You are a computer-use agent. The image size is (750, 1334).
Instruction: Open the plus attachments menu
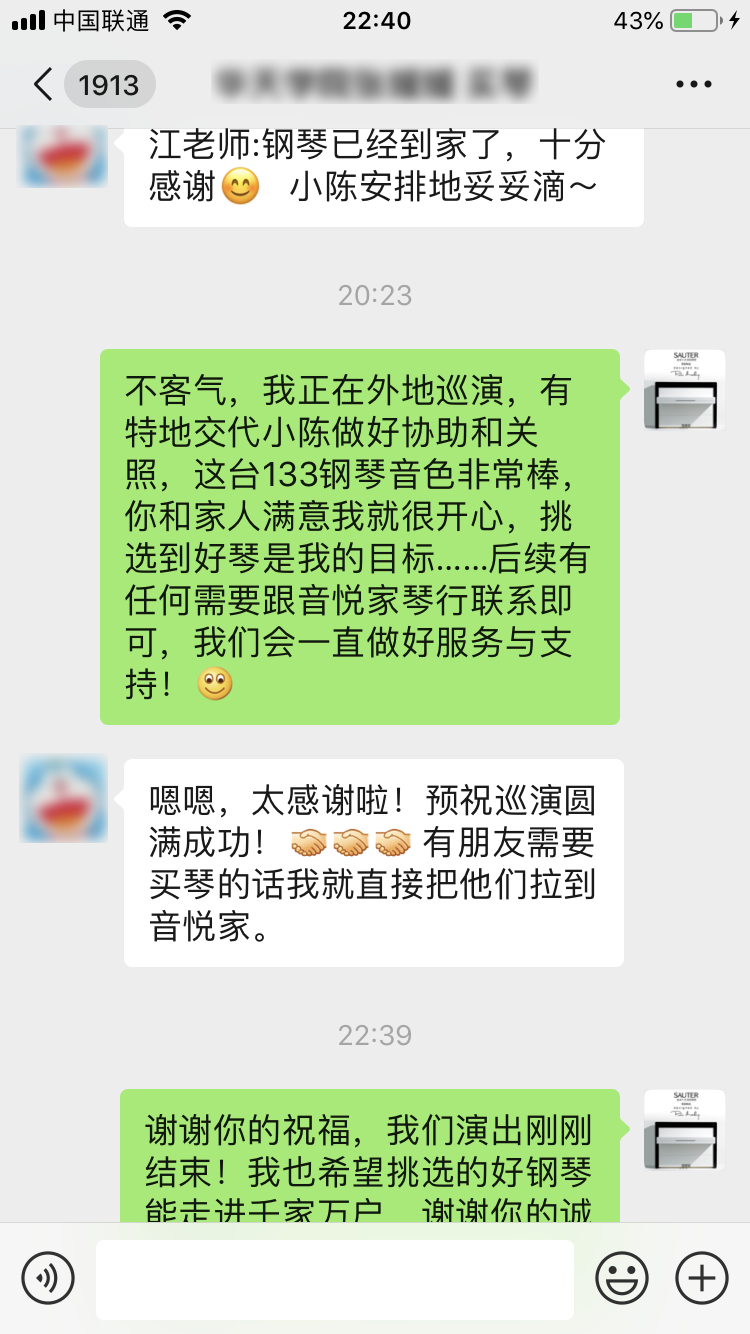point(702,1277)
